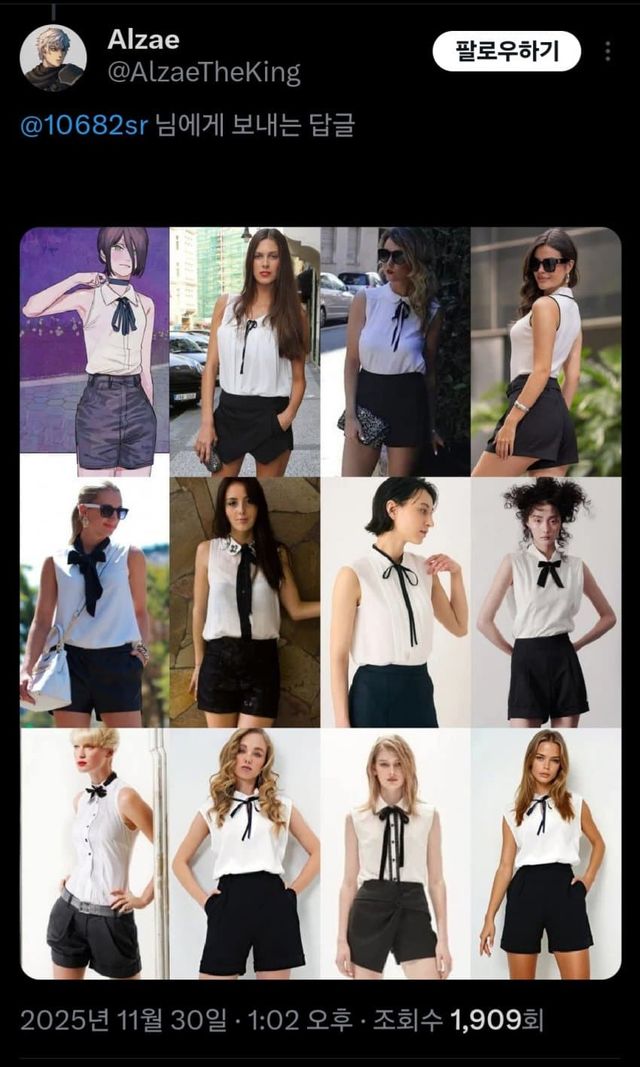Open the @AlzaeTheKing handle

click(204, 73)
